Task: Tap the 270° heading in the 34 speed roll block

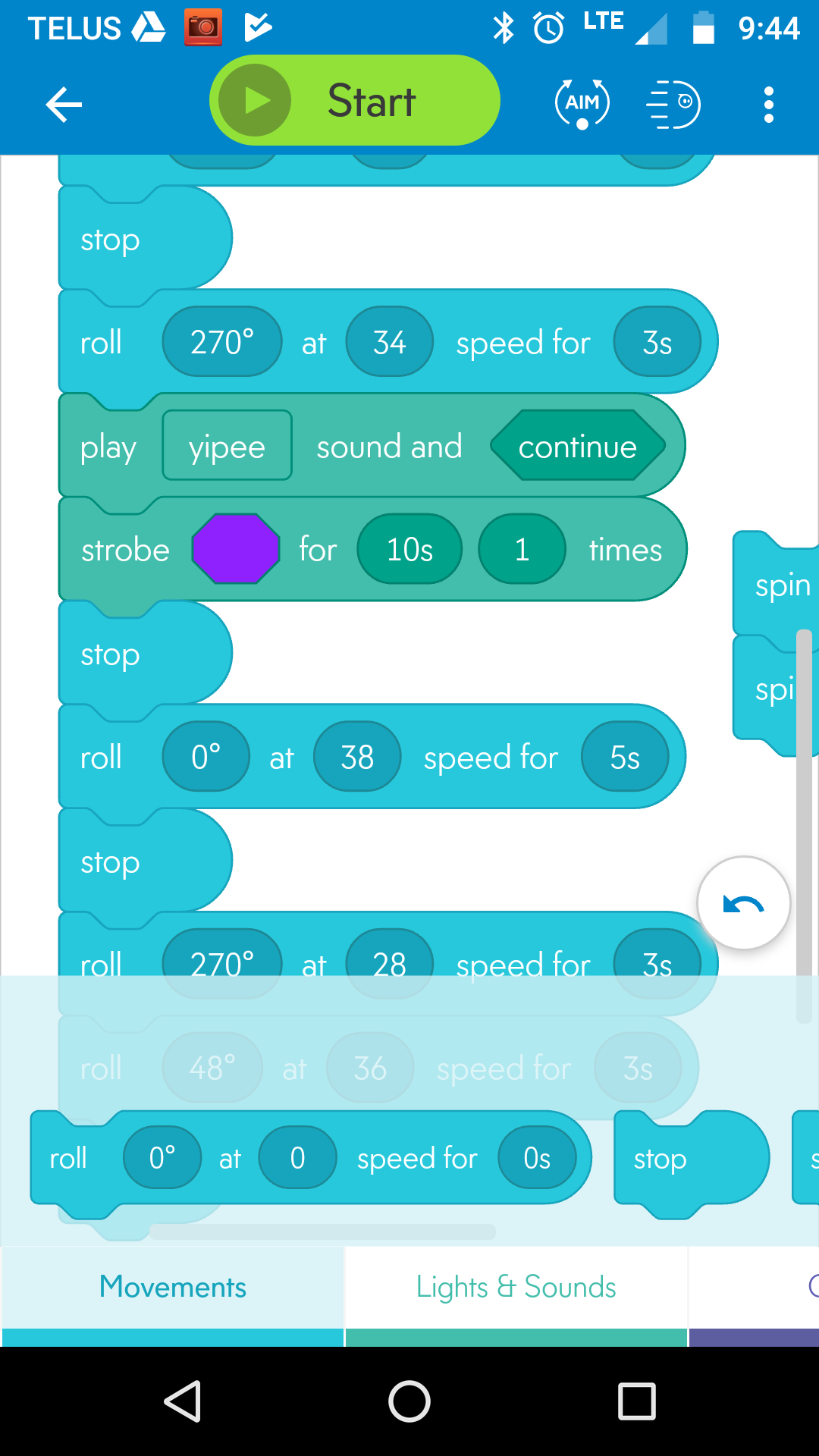Action: [x=221, y=342]
